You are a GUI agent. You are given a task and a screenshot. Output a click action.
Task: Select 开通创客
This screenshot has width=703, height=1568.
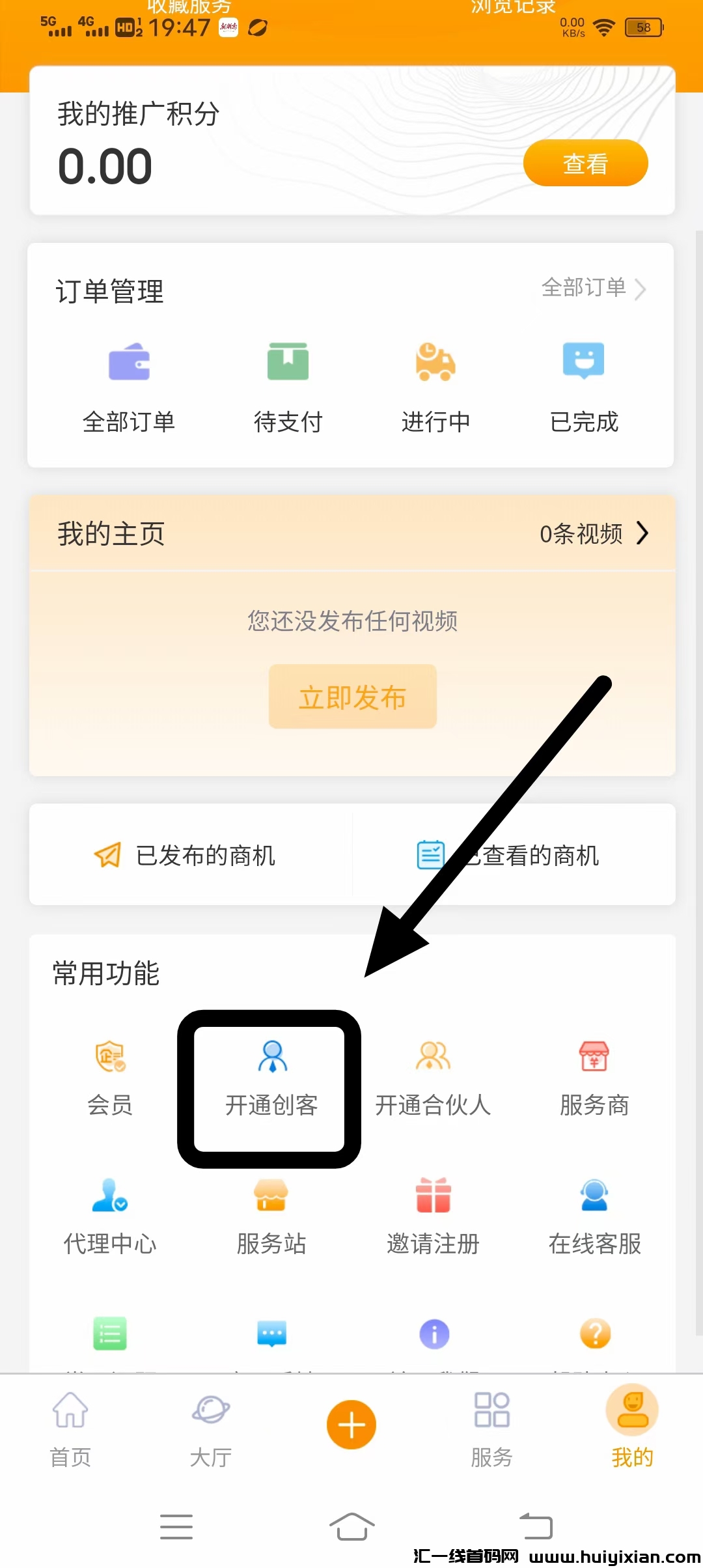[271, 1078]
